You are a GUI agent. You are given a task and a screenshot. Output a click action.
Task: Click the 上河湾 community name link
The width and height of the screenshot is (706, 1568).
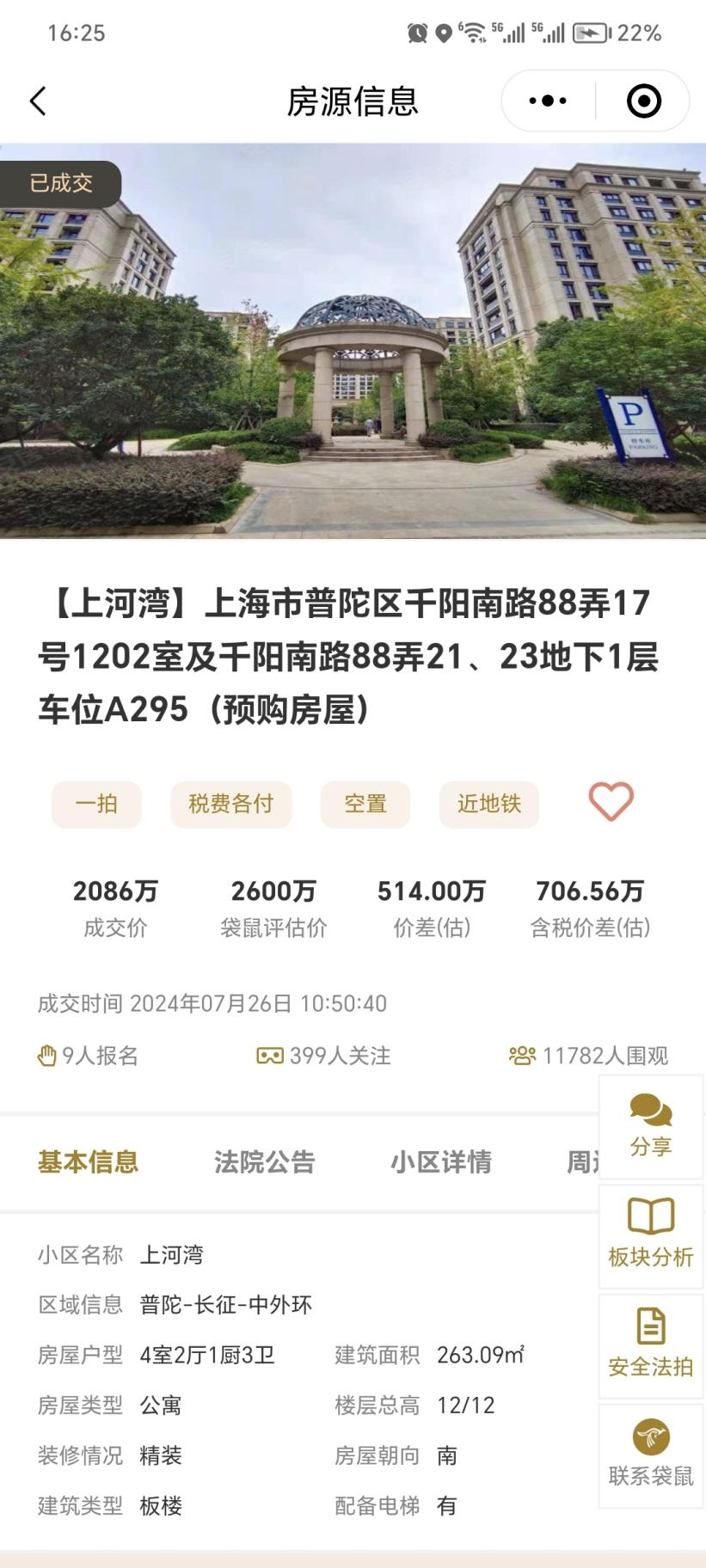pyautogui.click(x=172, y=1254)
